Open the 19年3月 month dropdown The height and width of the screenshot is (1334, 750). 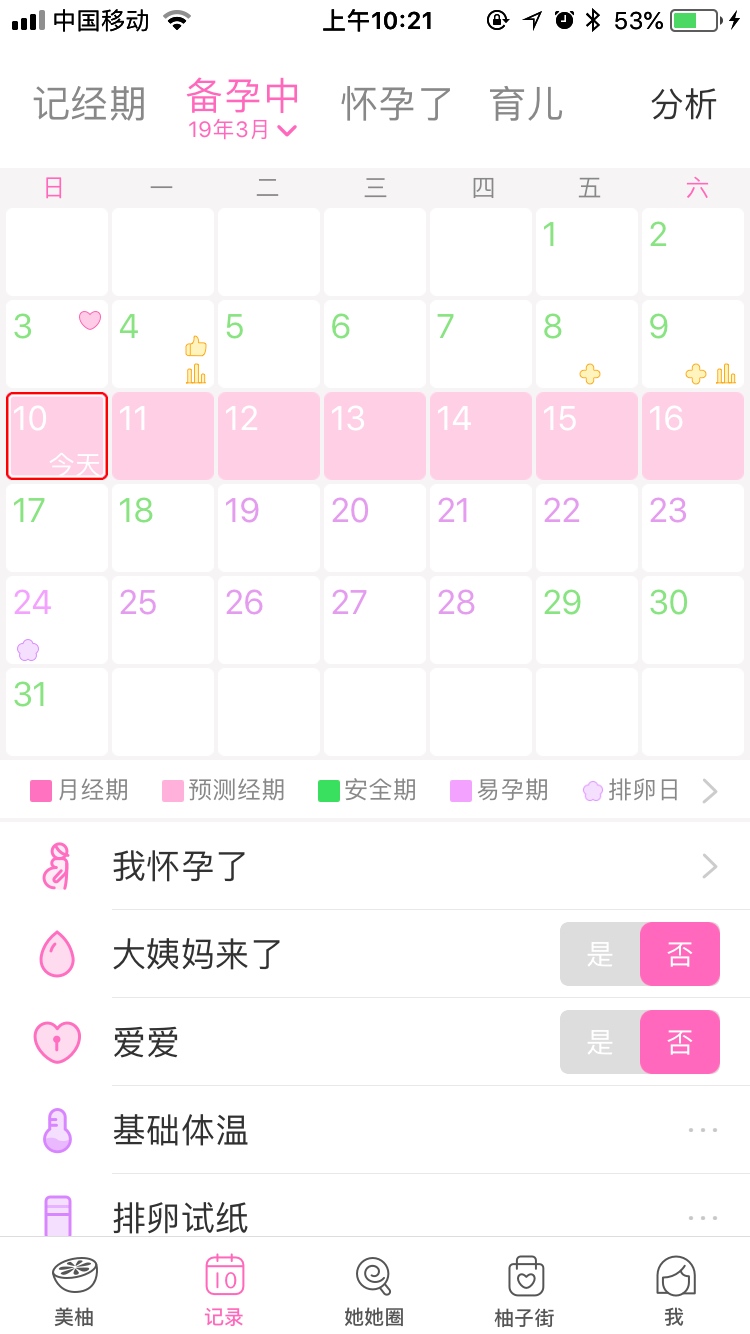(x=243, y=130)
